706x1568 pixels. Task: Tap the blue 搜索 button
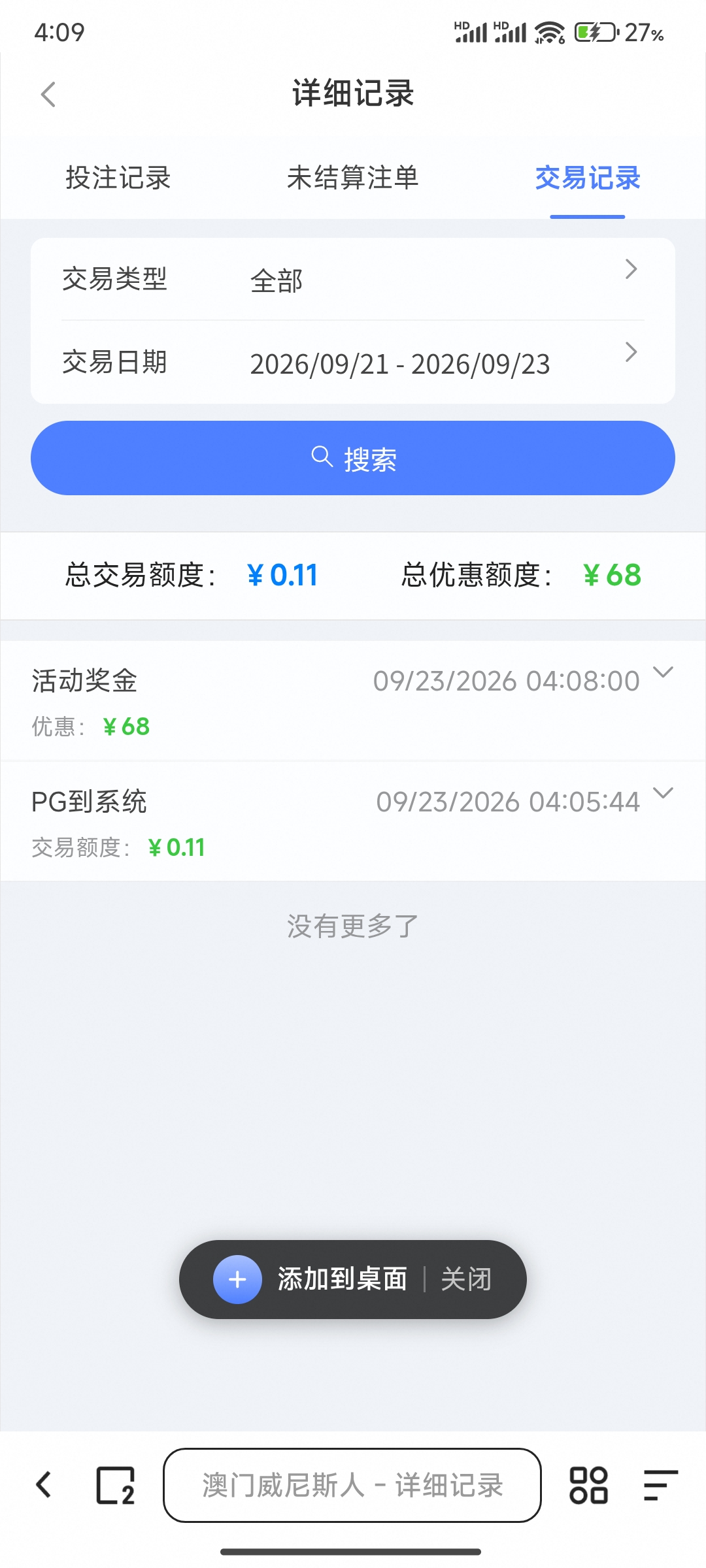[353, 458]
